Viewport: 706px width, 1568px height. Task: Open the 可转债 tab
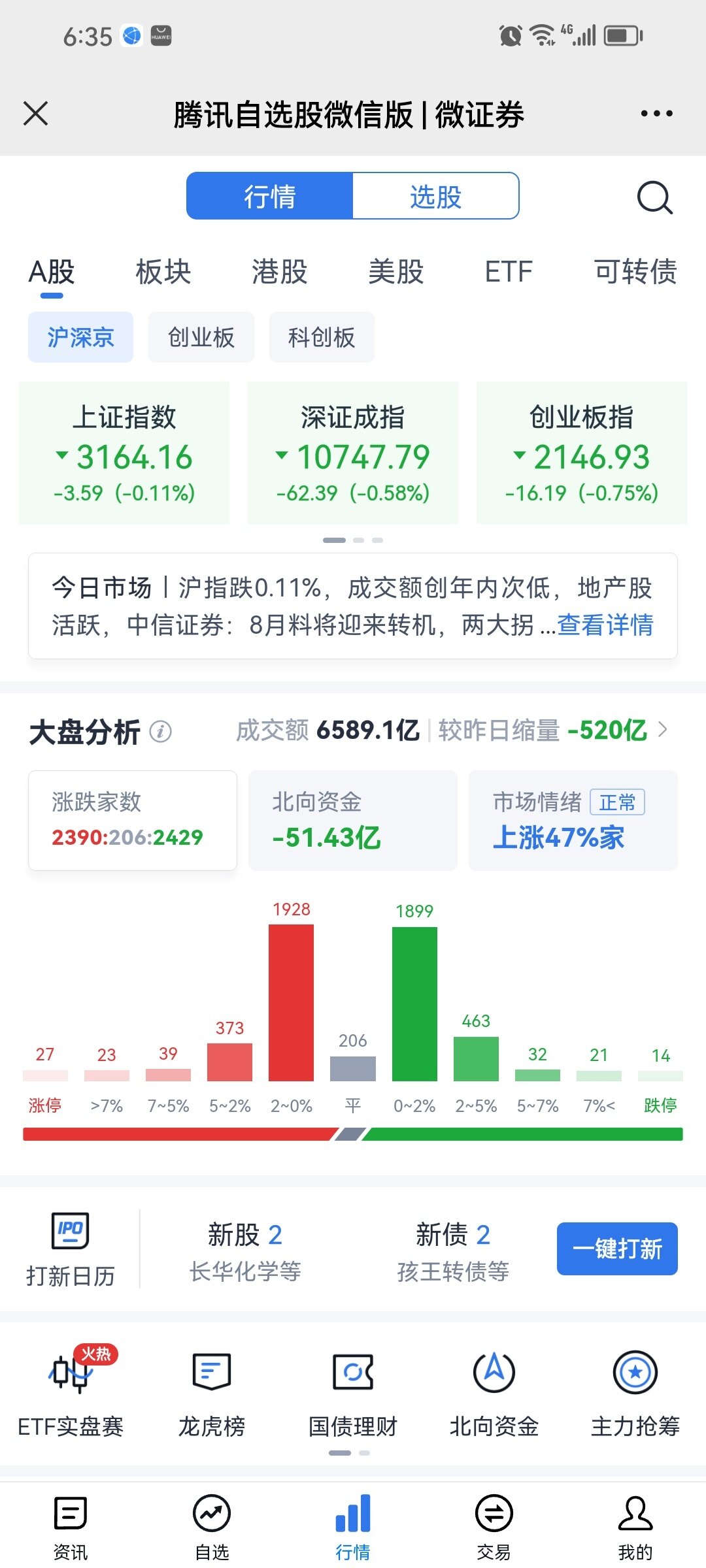pos(635,272)
